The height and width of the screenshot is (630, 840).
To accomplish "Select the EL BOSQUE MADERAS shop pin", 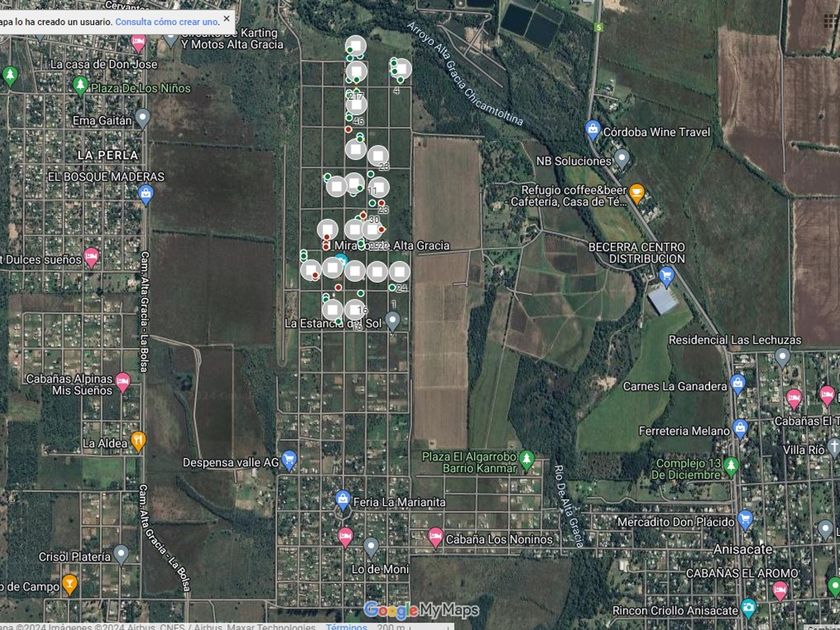I will pyautogui.click(x=146, y=194).
